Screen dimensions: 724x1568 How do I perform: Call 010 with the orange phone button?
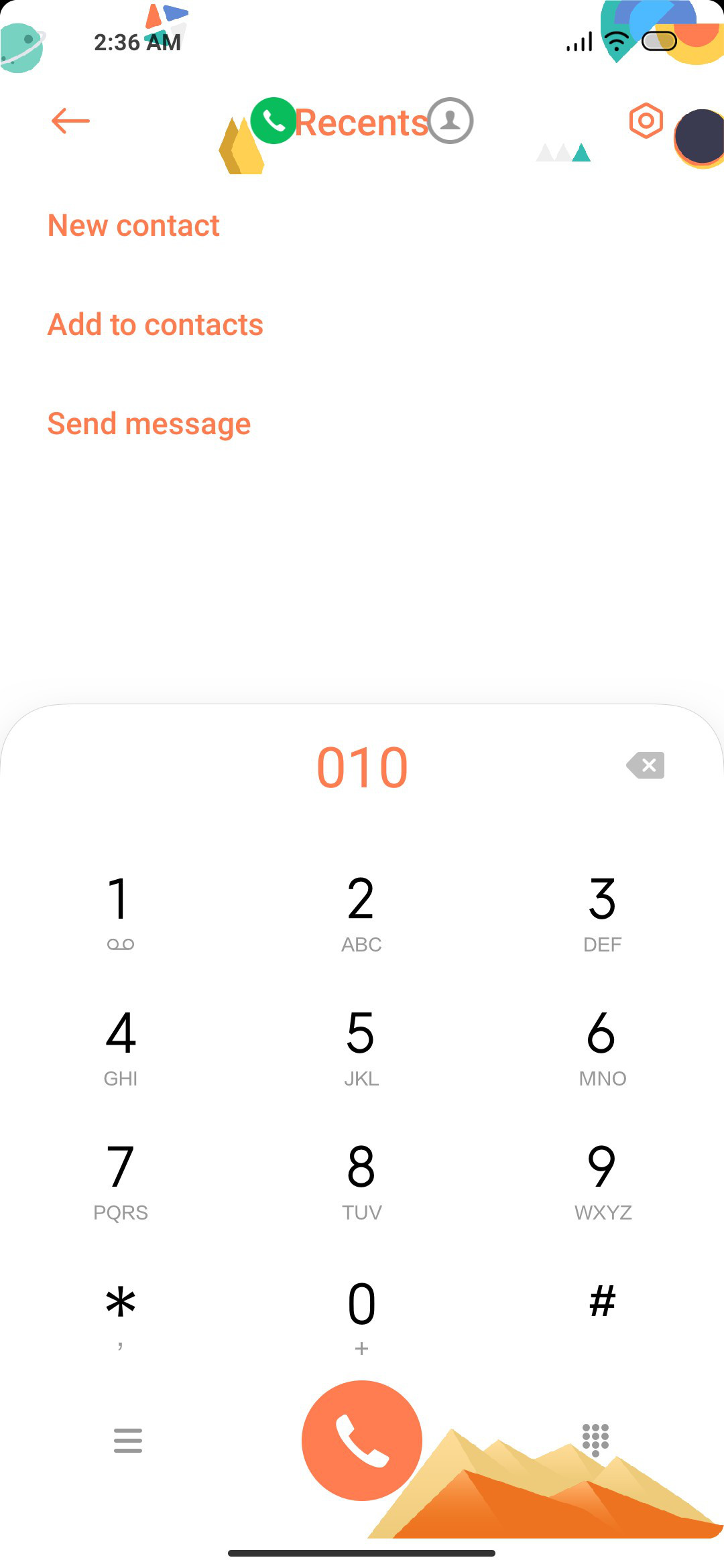(x=362, y=1441)
